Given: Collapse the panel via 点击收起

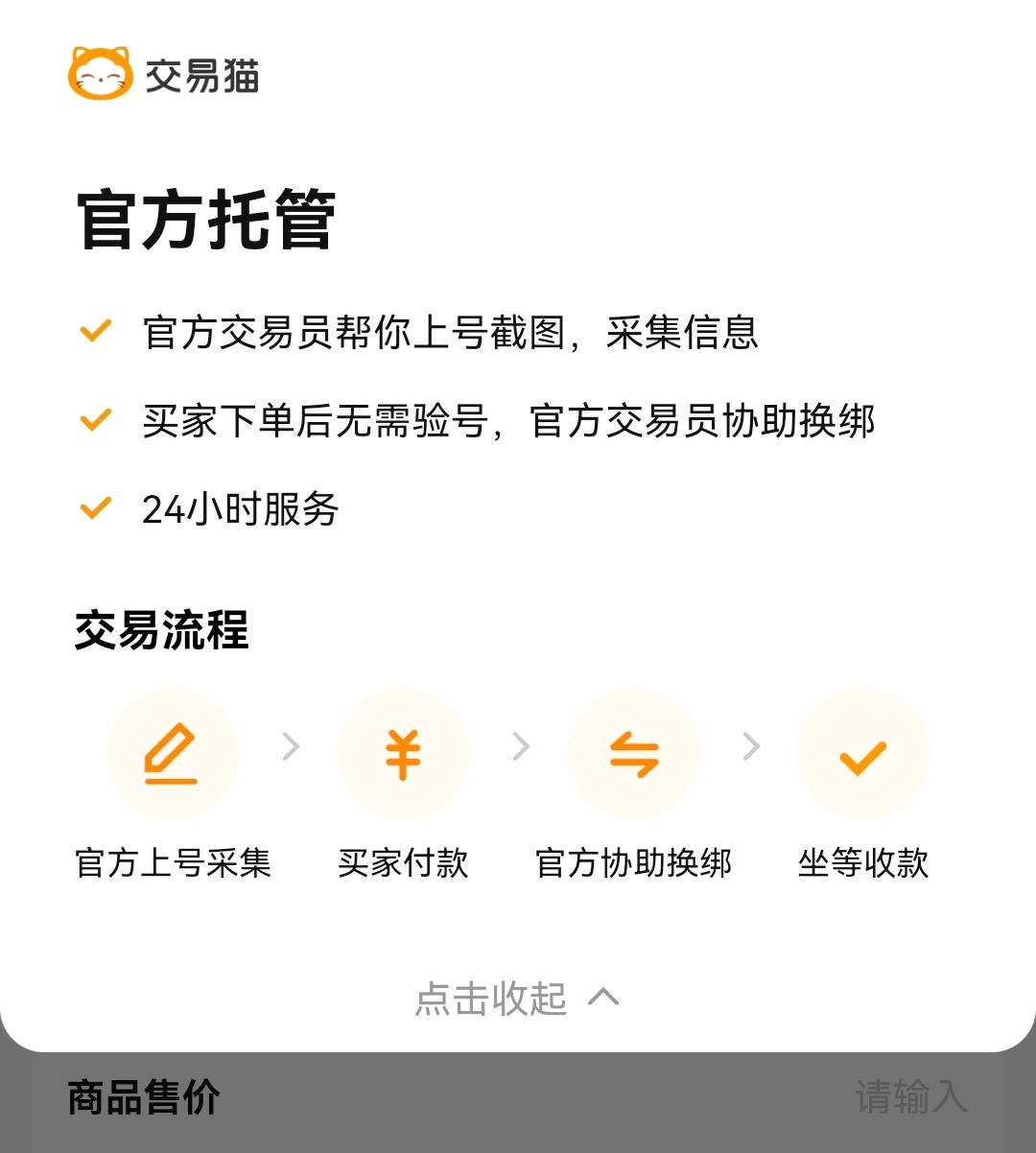Looking at the screenshot, I should (491, 999).
